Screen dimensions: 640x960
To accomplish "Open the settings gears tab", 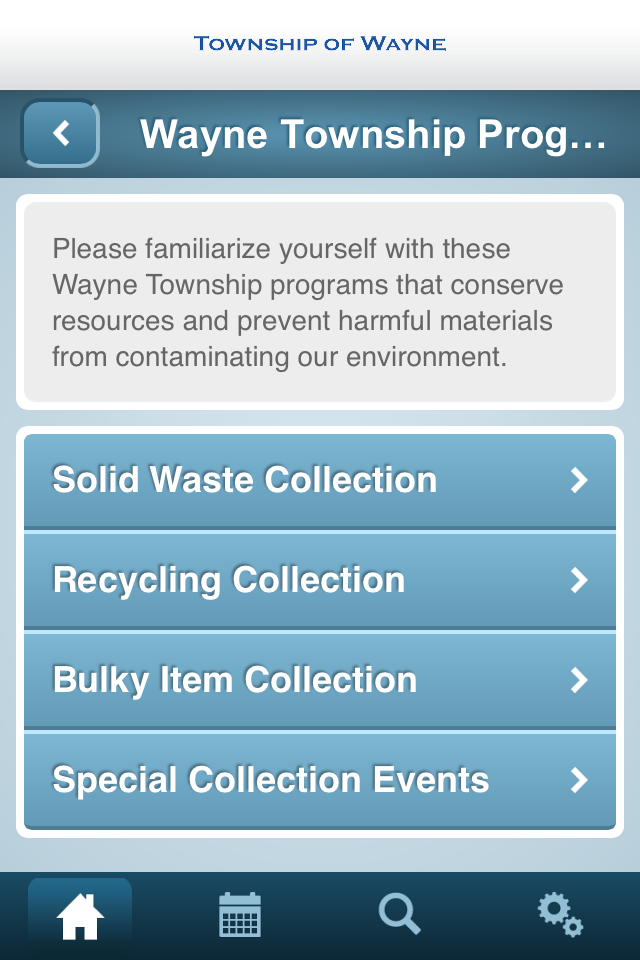I will [x=560, y=915].
